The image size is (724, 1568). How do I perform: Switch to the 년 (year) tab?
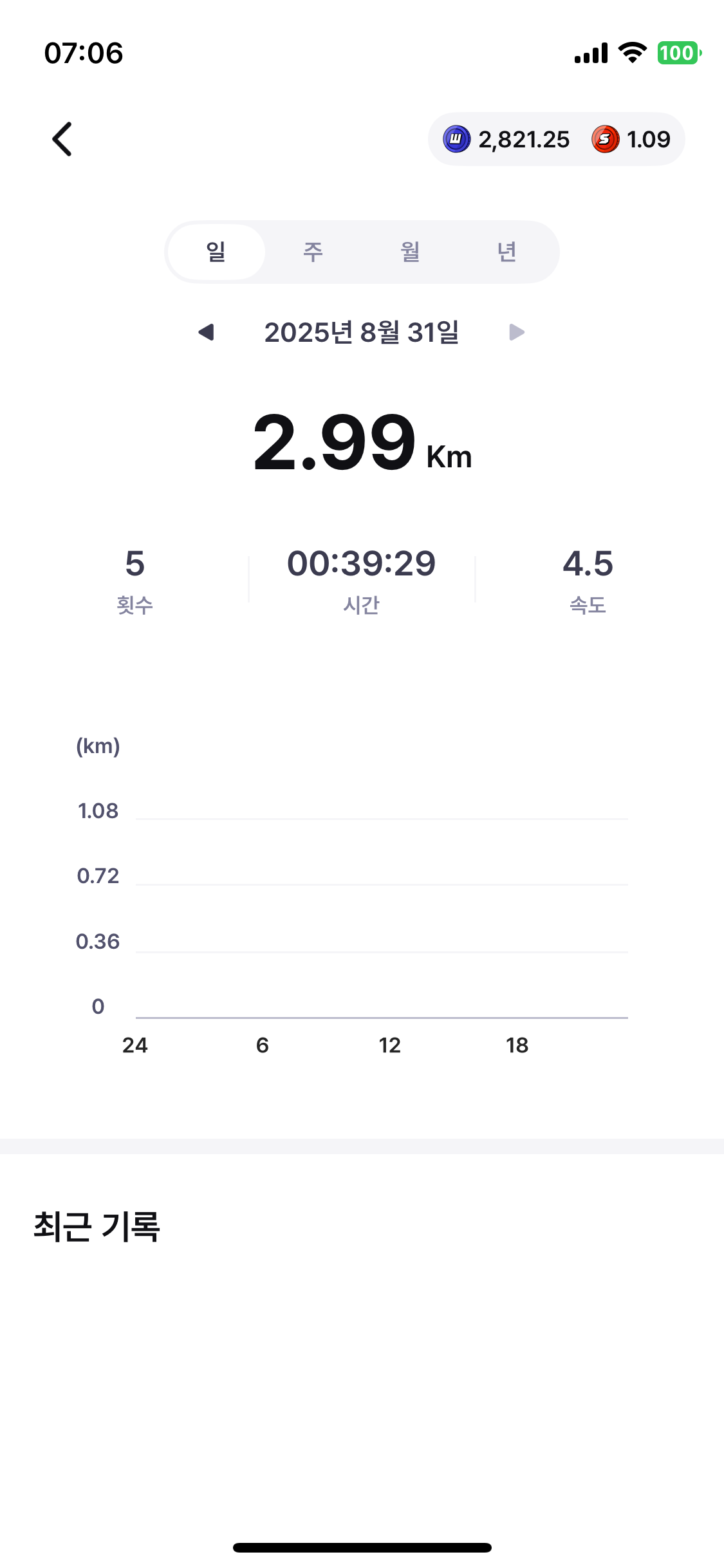[507, 252]
